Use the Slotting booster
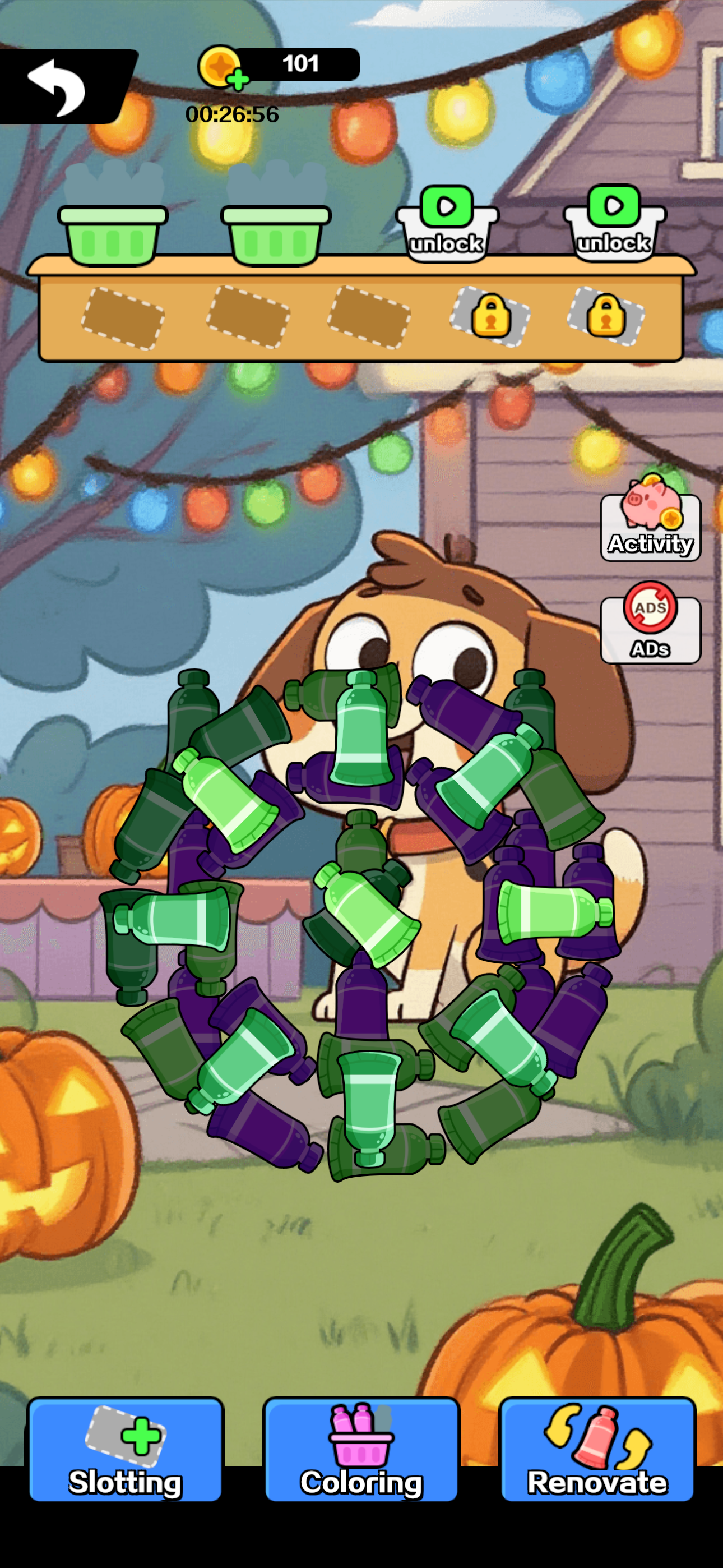Image resolution: width=723 pixels, height=1568 pixels. coord(126,1449)
